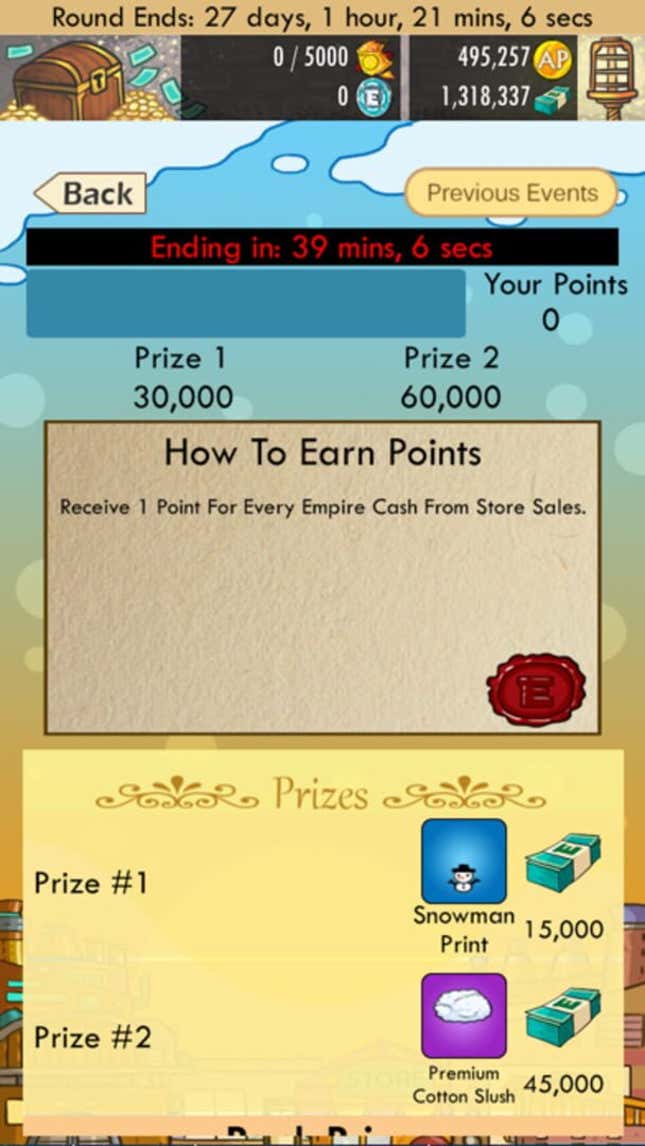The image size is (645, 1146).
Task: View the Snowman Print prize
Action: click(463, 861)
